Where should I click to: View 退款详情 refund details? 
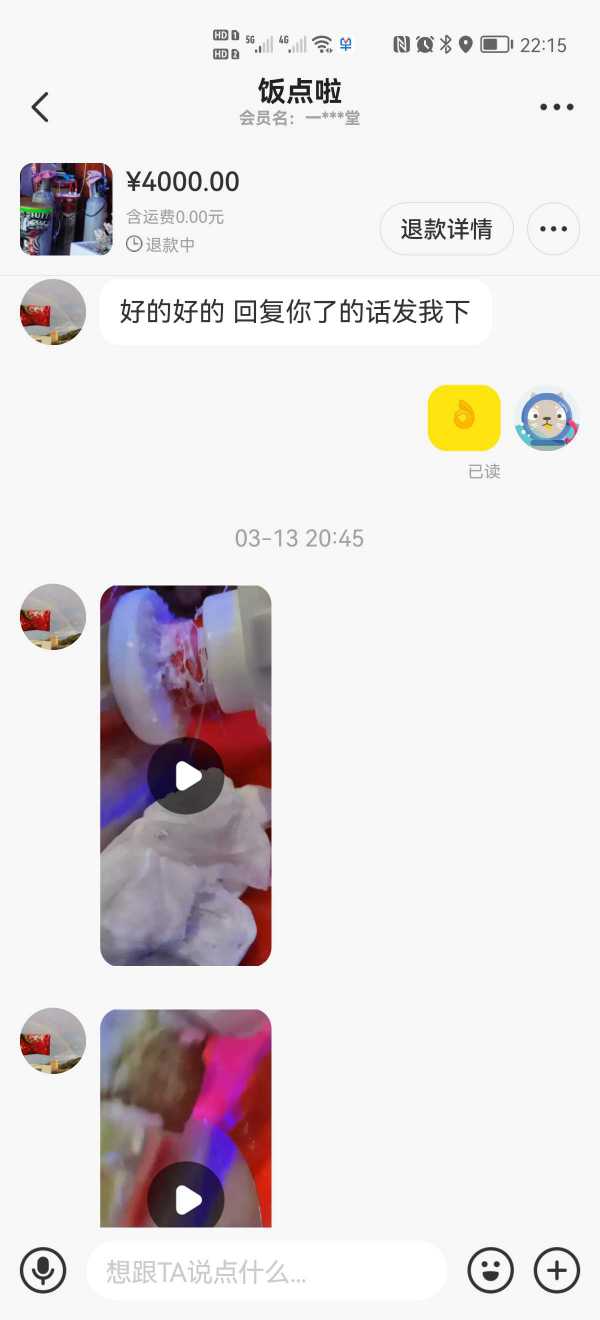pos(446,229)
